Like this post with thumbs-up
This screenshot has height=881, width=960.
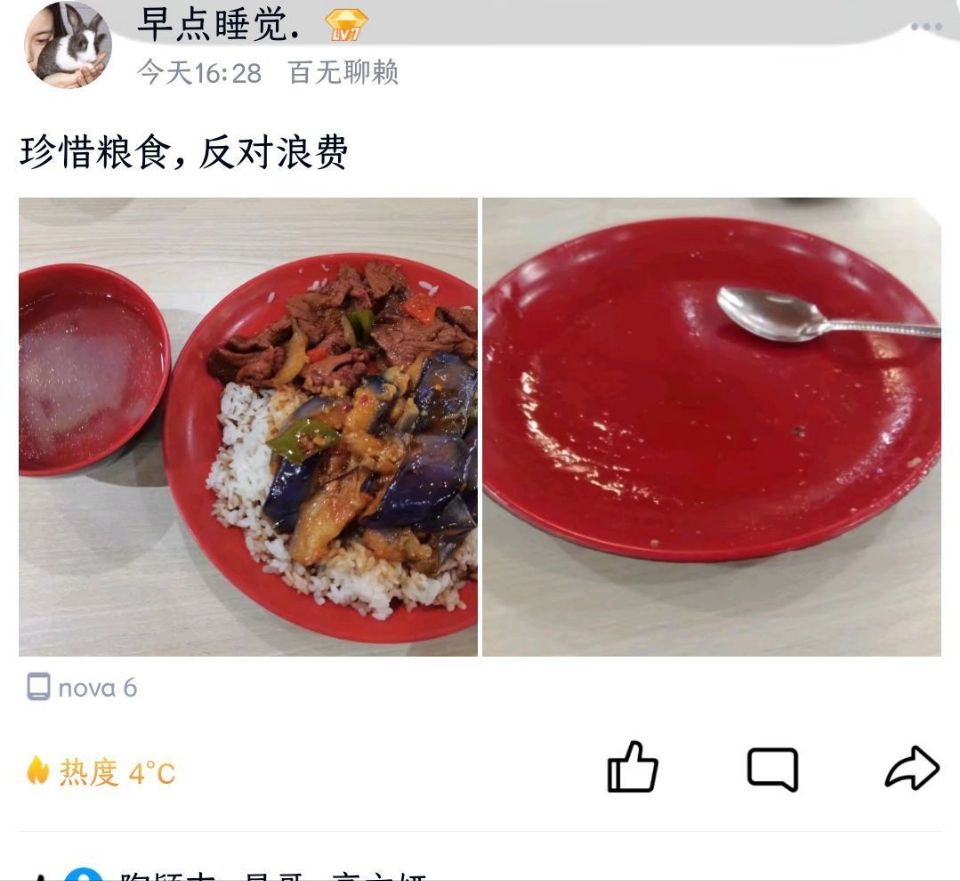(632, 768)
